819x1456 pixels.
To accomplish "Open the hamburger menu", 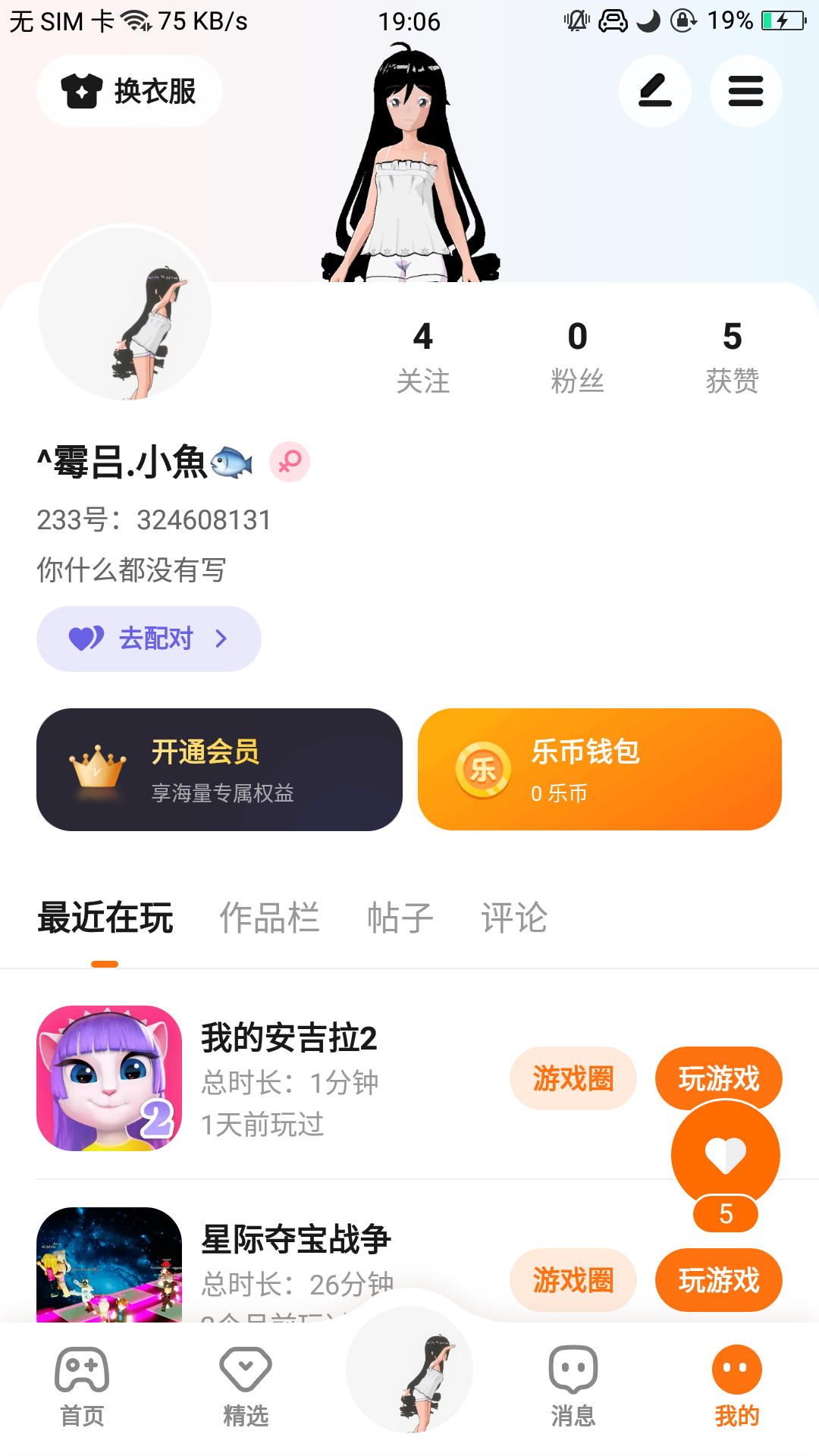I will 745,91.
